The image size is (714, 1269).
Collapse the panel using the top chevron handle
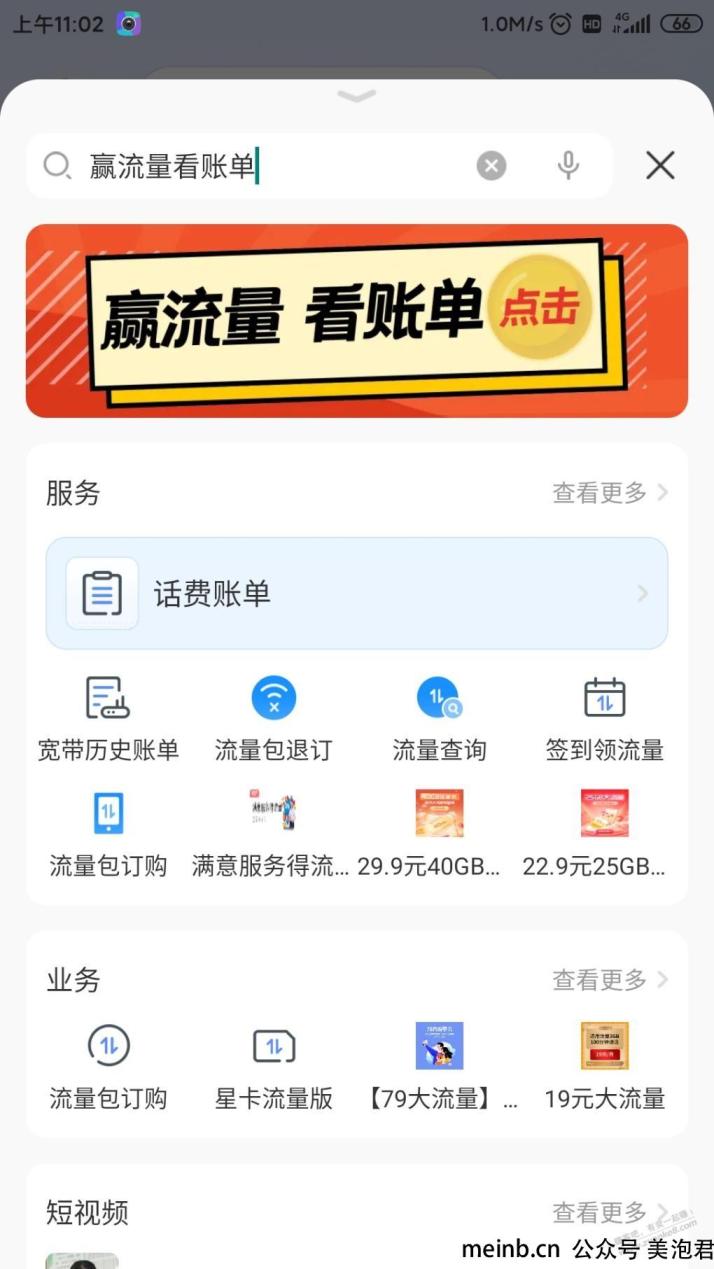pos(357,97)
